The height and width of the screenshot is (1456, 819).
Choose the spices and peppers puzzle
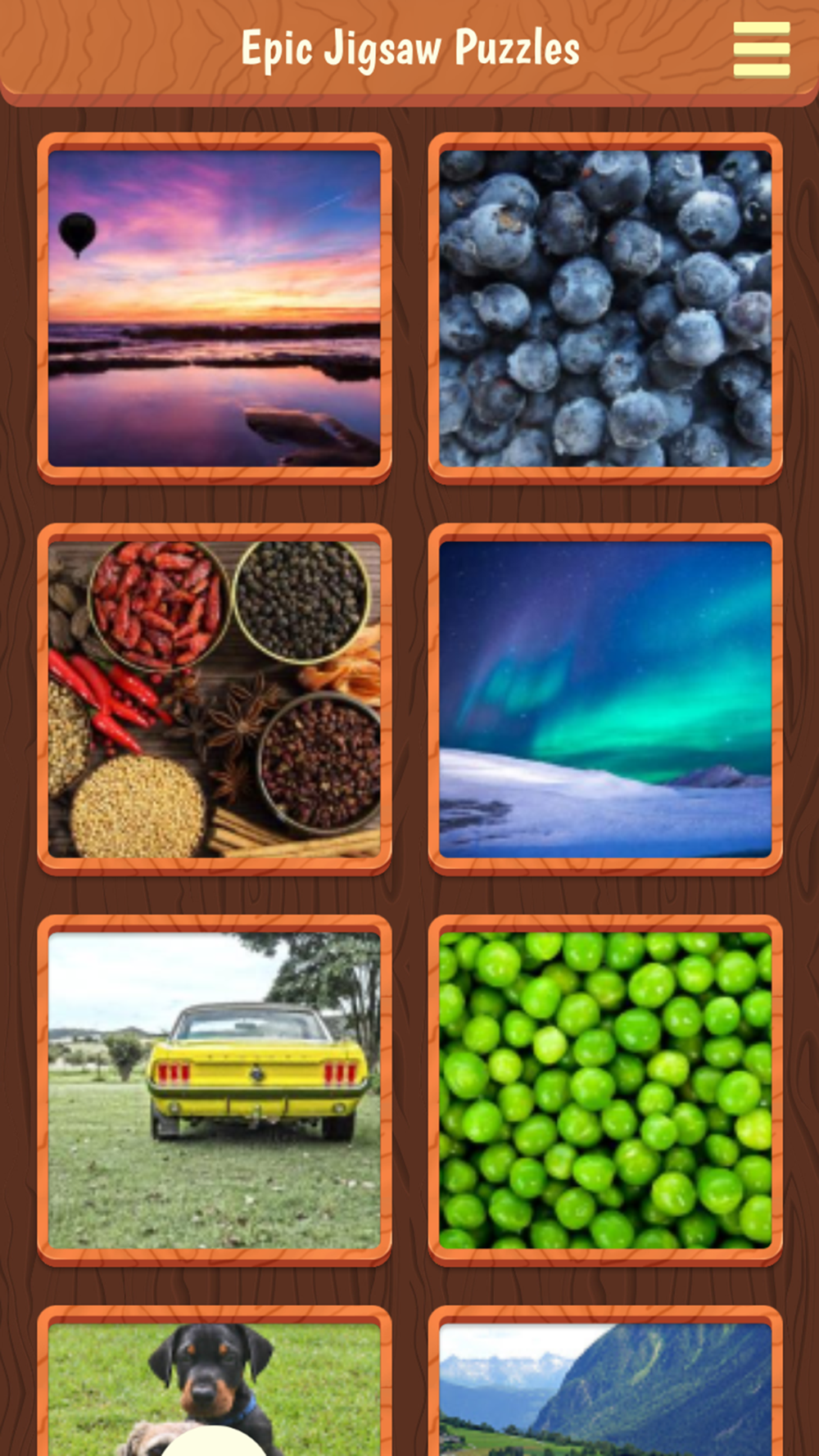coord(214,699)
